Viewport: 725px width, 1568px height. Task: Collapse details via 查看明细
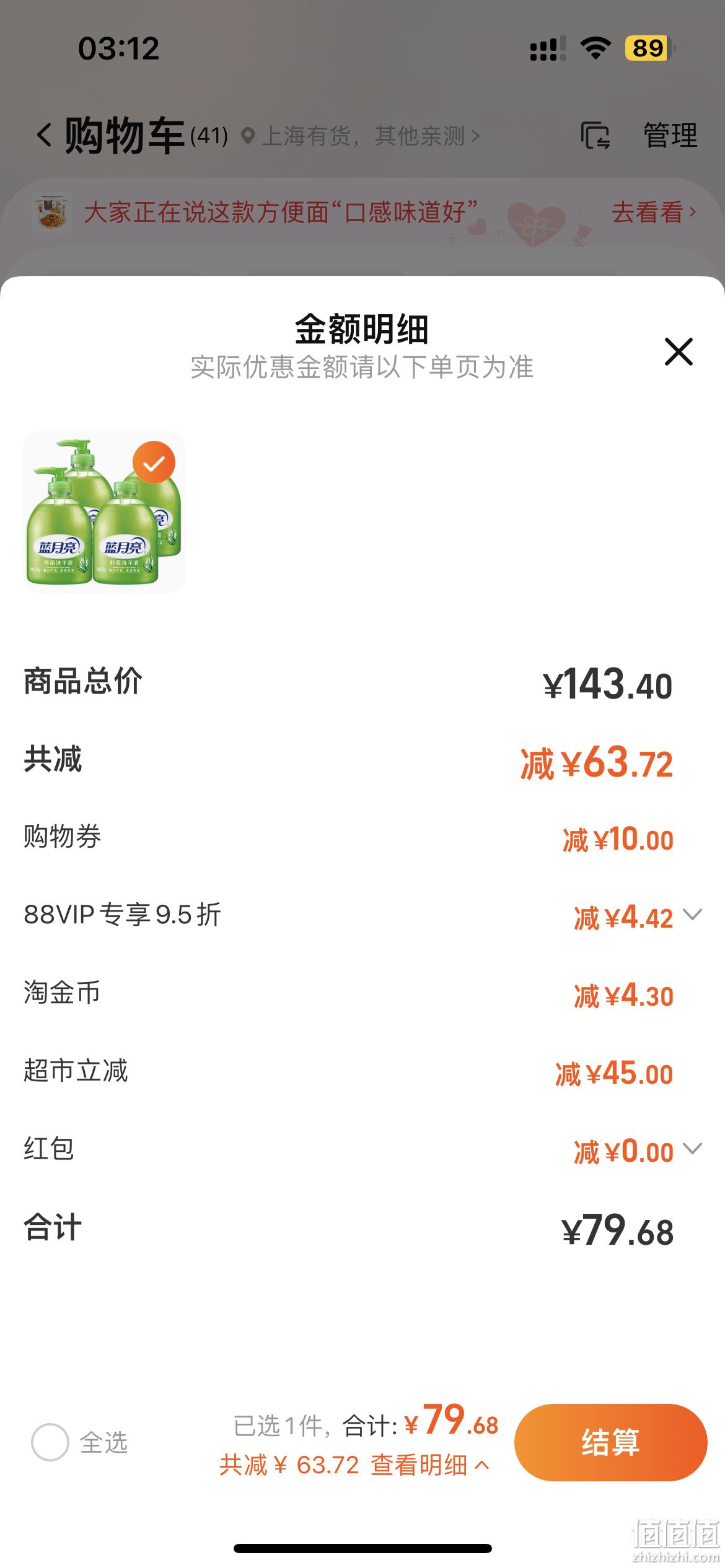pos(430,1465)
